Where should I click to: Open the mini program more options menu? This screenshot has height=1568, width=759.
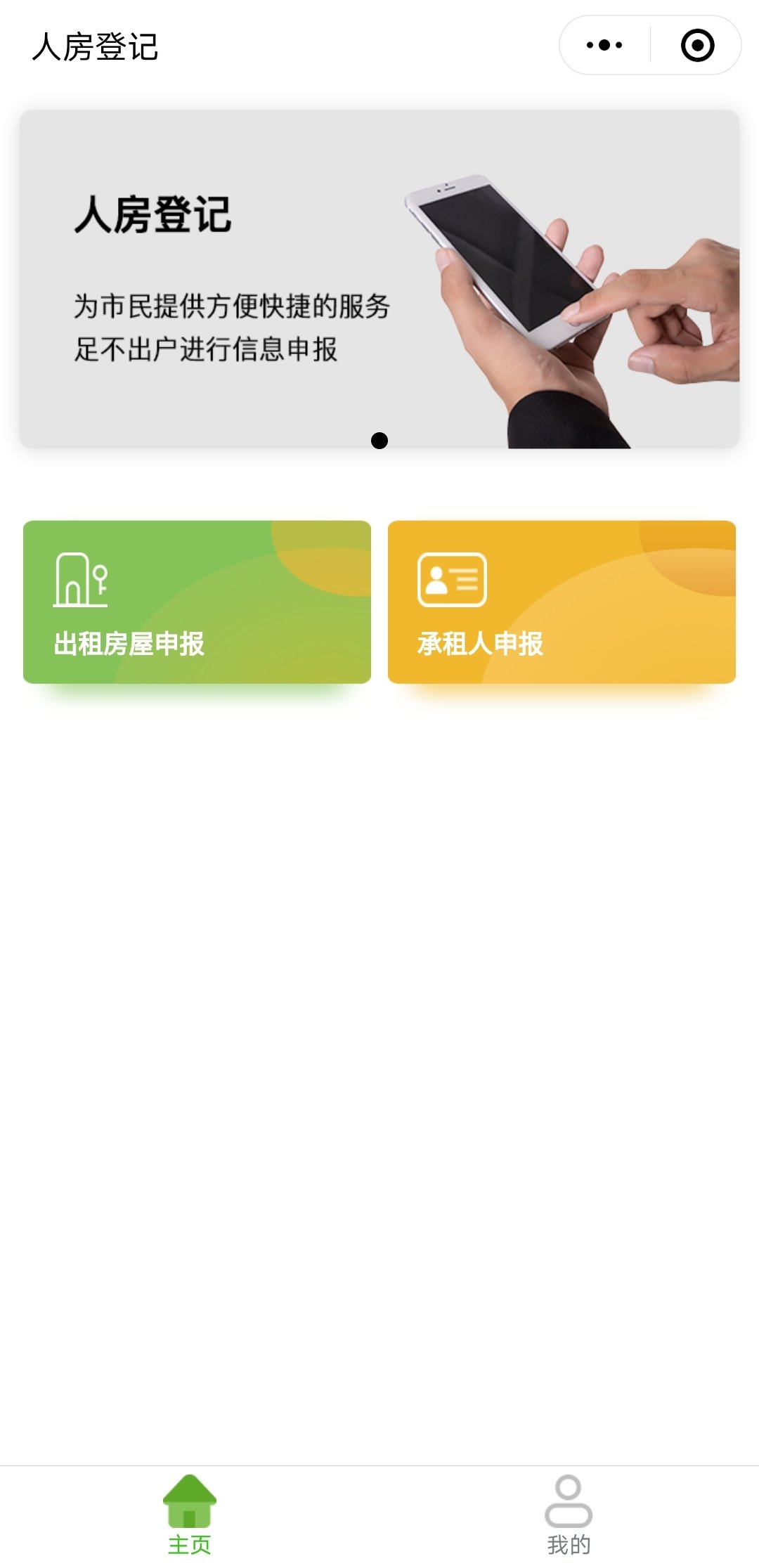click(604, 46)
